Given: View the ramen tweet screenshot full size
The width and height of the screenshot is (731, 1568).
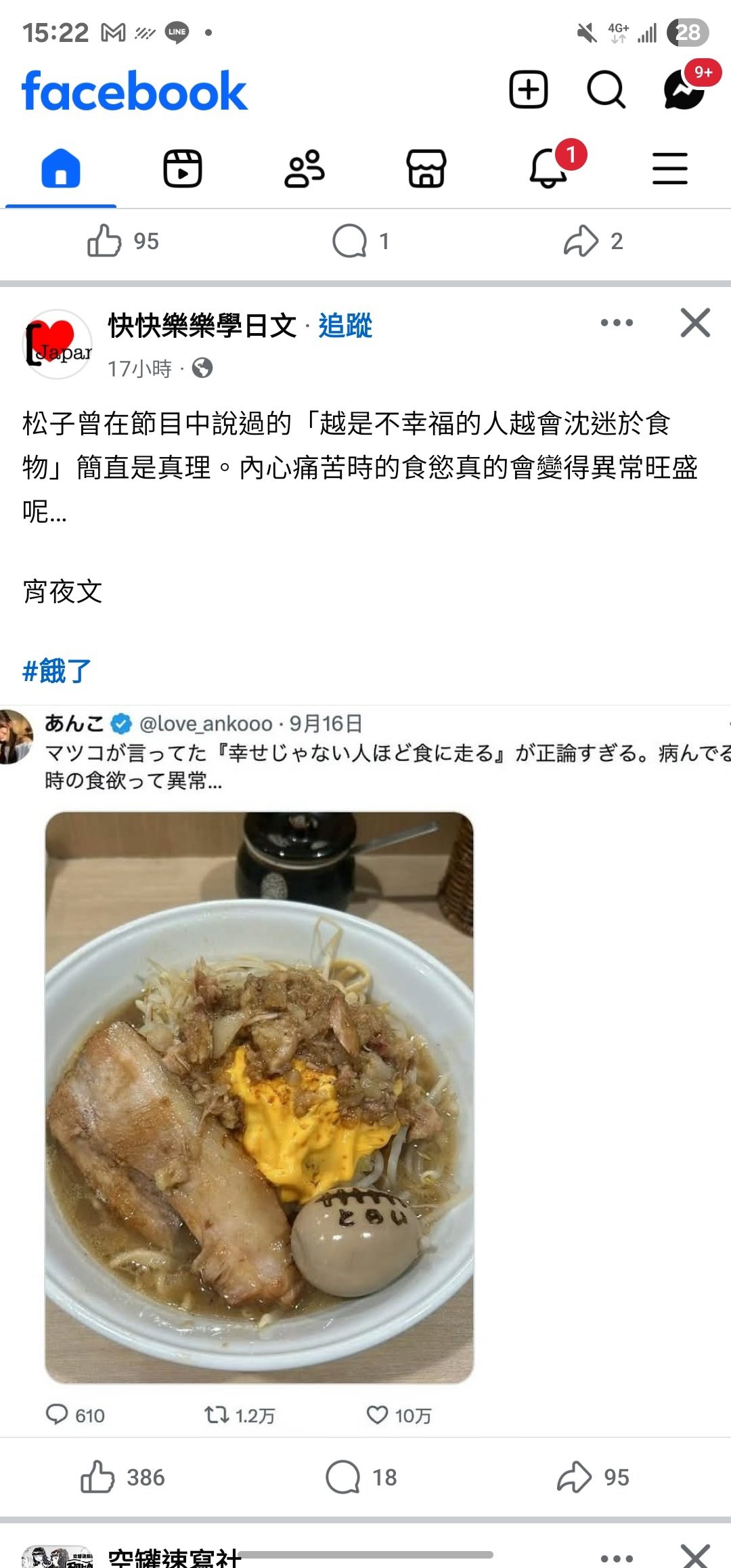Looking at the screenshot, I should tap(259, 1097).
